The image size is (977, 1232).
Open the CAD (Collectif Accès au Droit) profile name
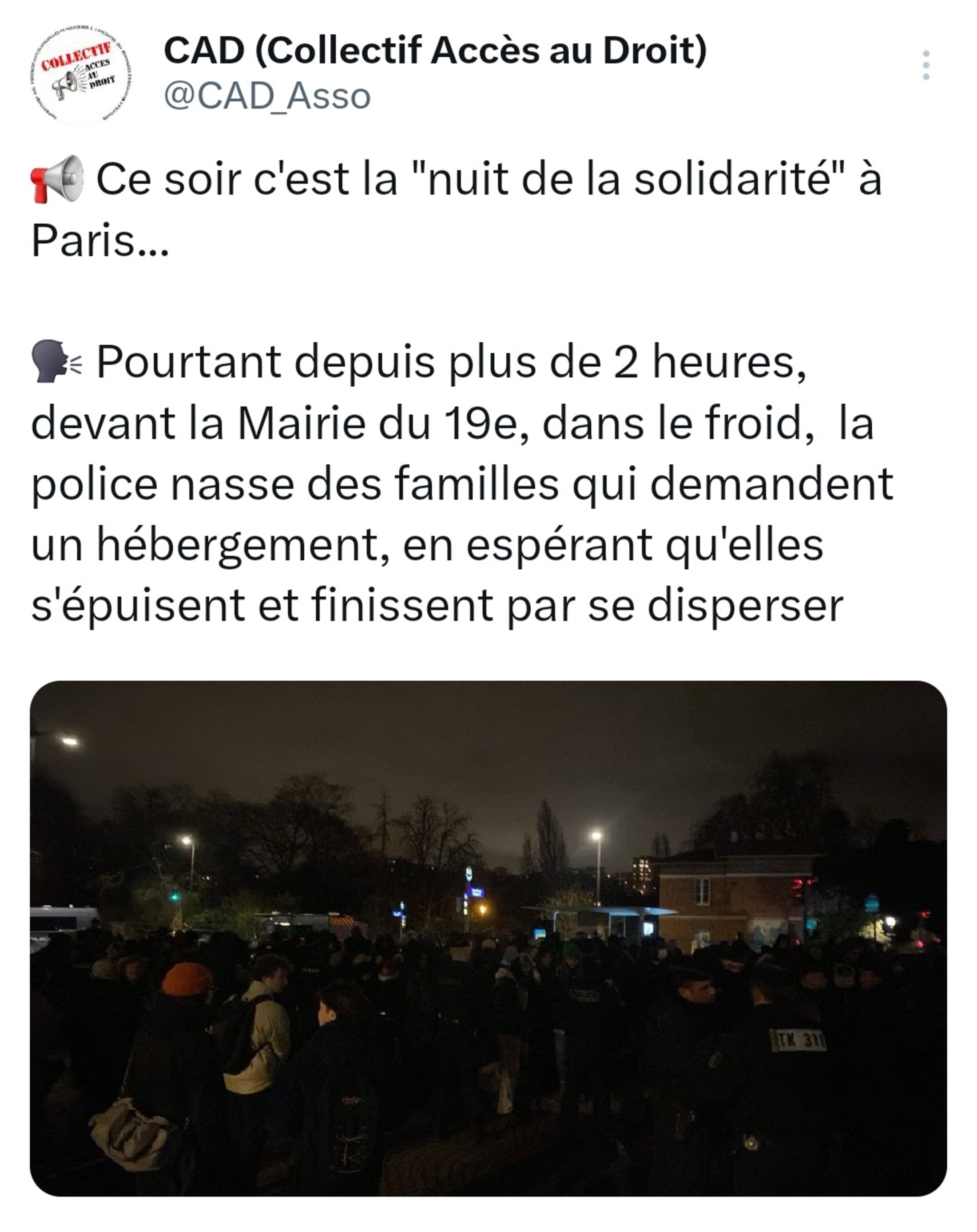[x=434, y=50]
